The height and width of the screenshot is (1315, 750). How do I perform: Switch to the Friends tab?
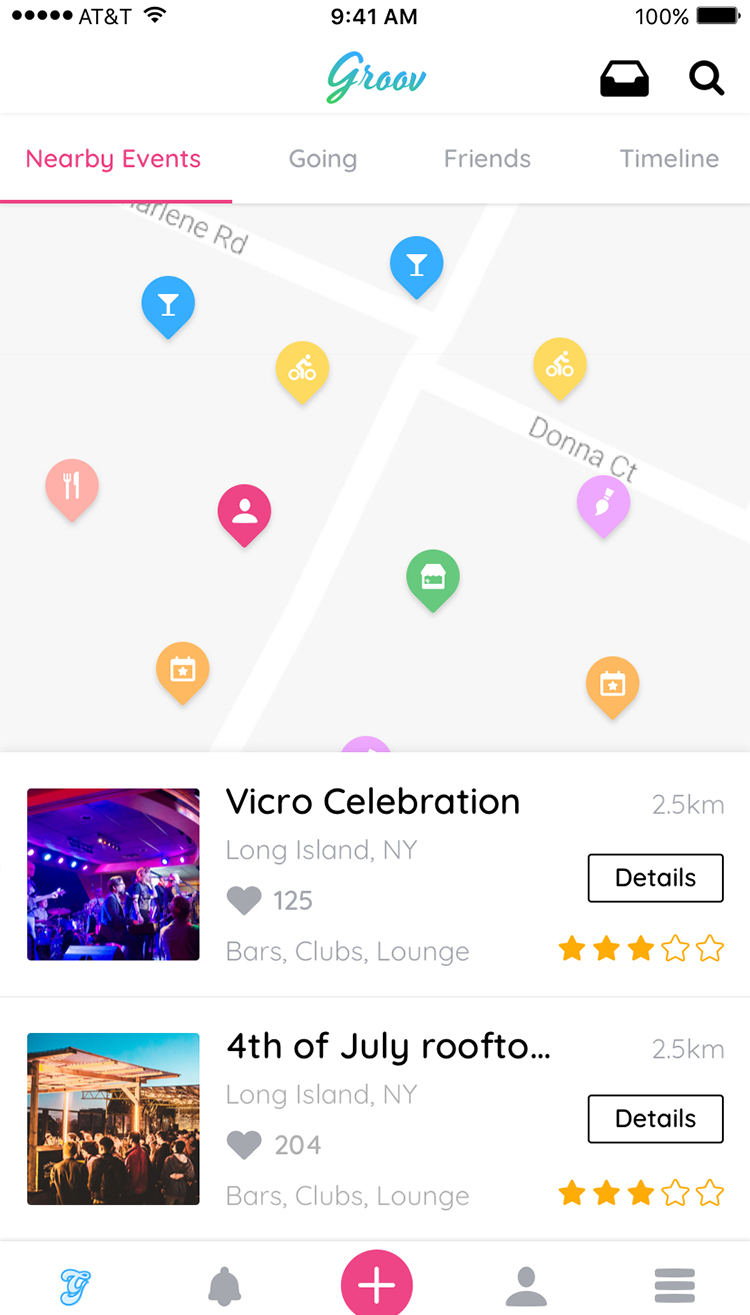(x=487, y=159)
